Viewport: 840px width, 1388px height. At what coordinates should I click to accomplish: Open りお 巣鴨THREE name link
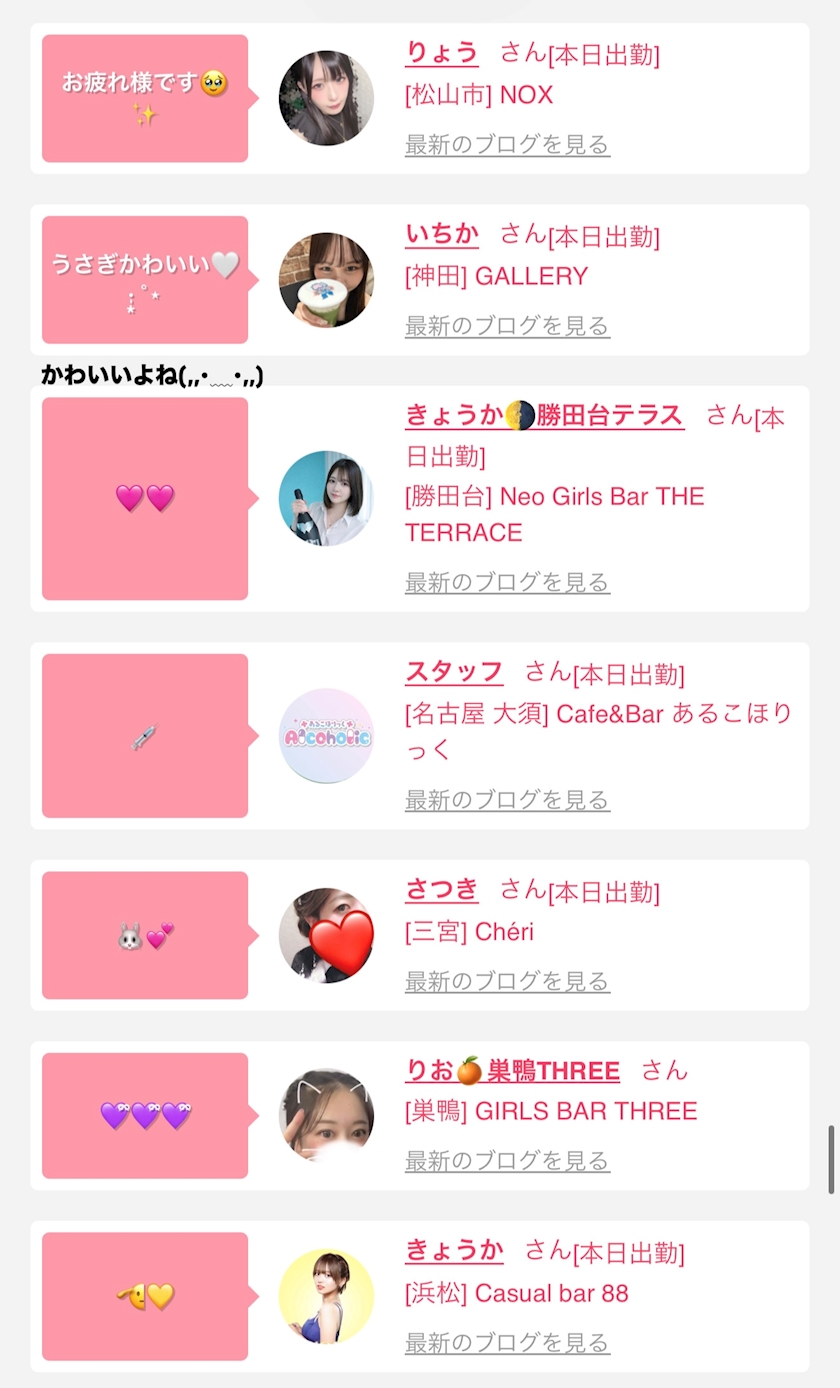[512, 1070]
